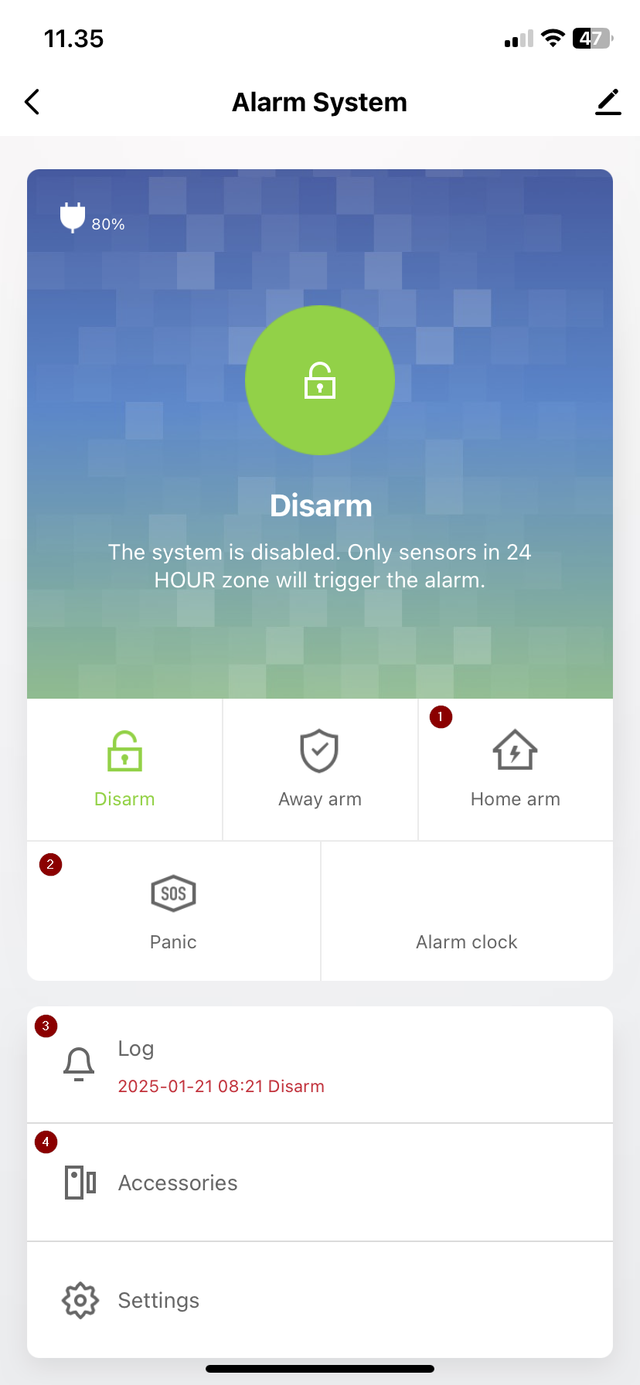Open the edit pencil icon
Image resolution: width=640 pixels, height=1385 pixels.
point(607,102)
